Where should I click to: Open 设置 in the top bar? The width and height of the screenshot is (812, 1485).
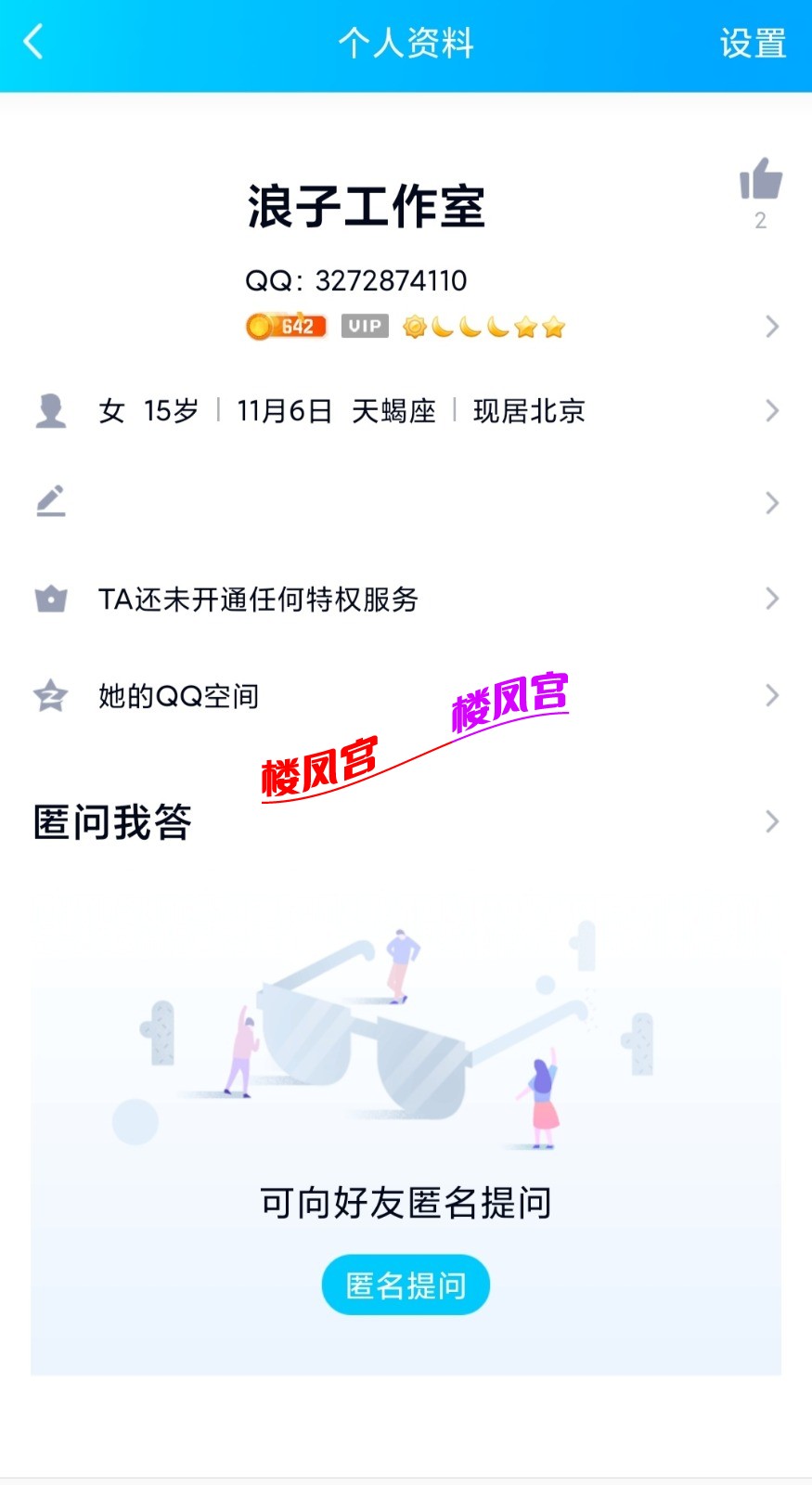[752, 44]
